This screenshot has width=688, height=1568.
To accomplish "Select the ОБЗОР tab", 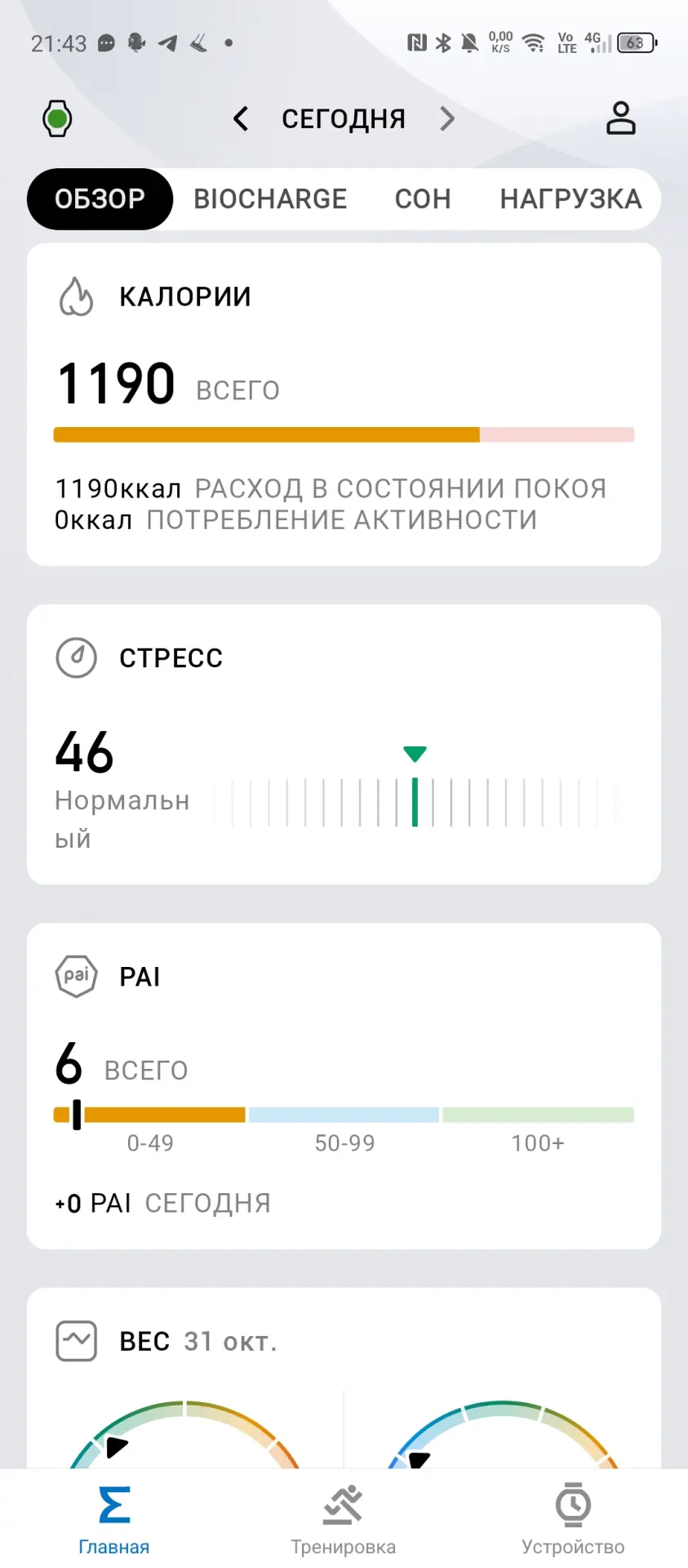I will tap(99, 198).
